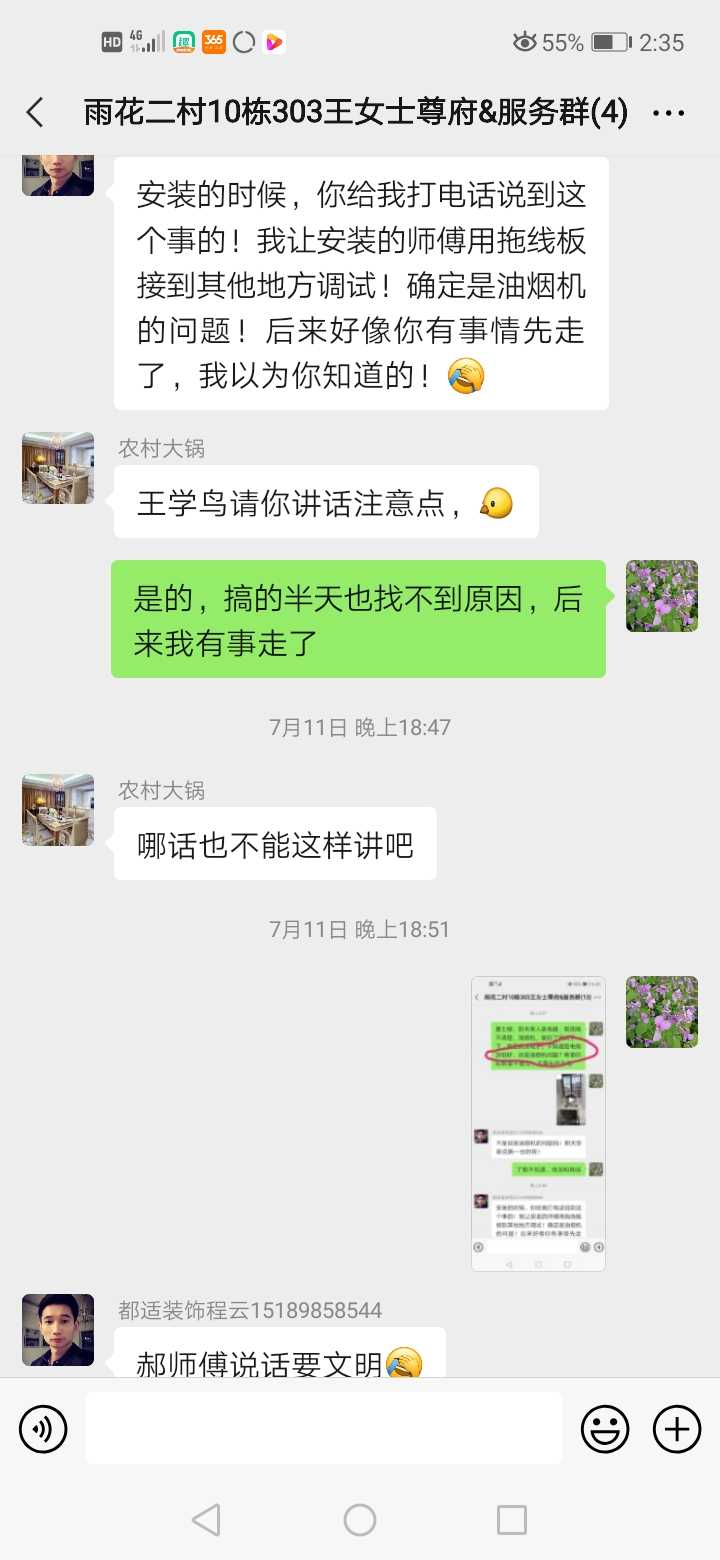Open the recent apps view

pos(512,1520)
